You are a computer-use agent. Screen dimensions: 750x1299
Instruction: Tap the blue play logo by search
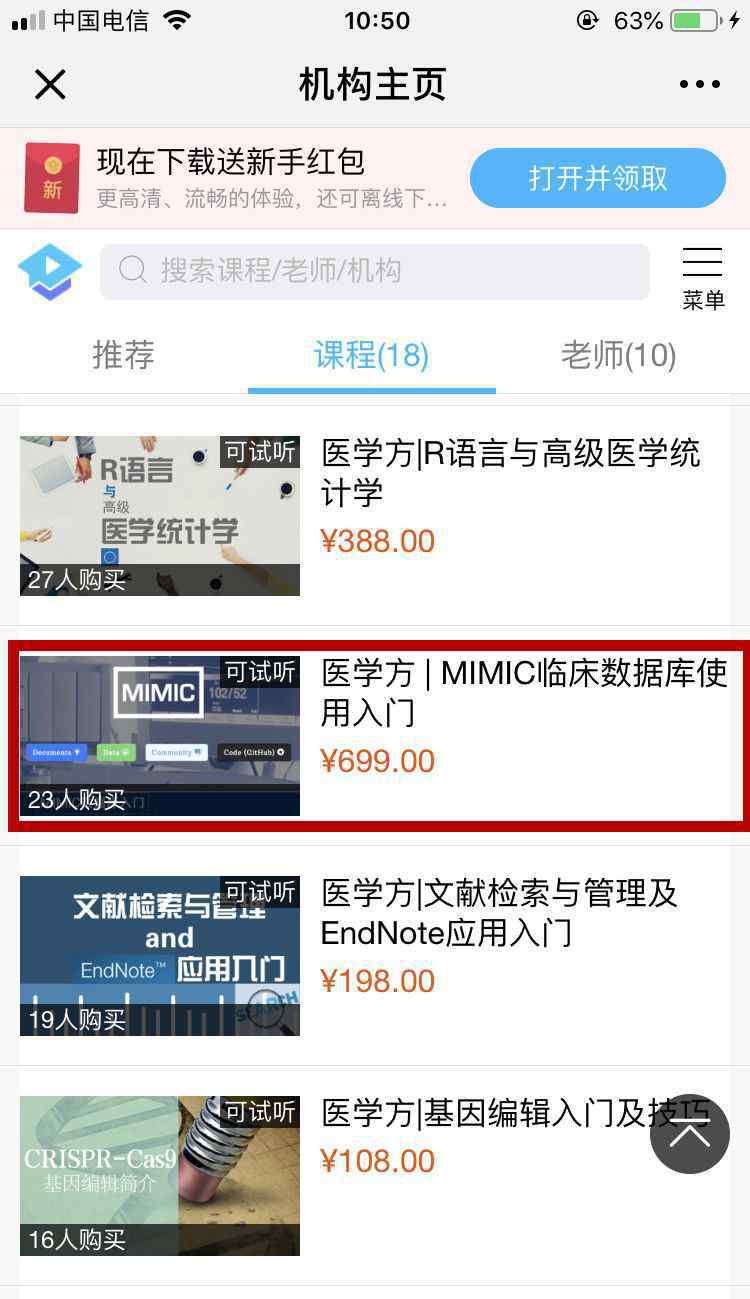50,271
